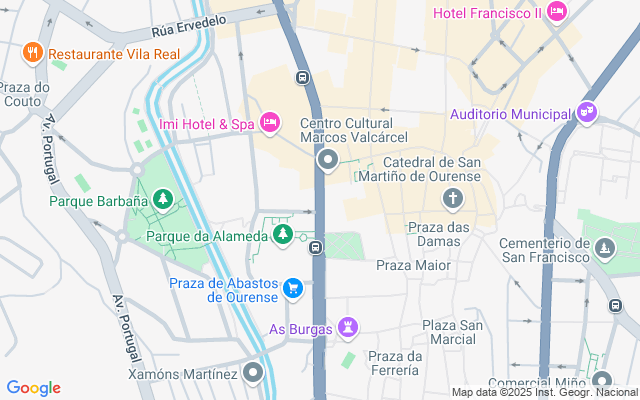Open the Hotel Francisco II marker

point(557,13)
